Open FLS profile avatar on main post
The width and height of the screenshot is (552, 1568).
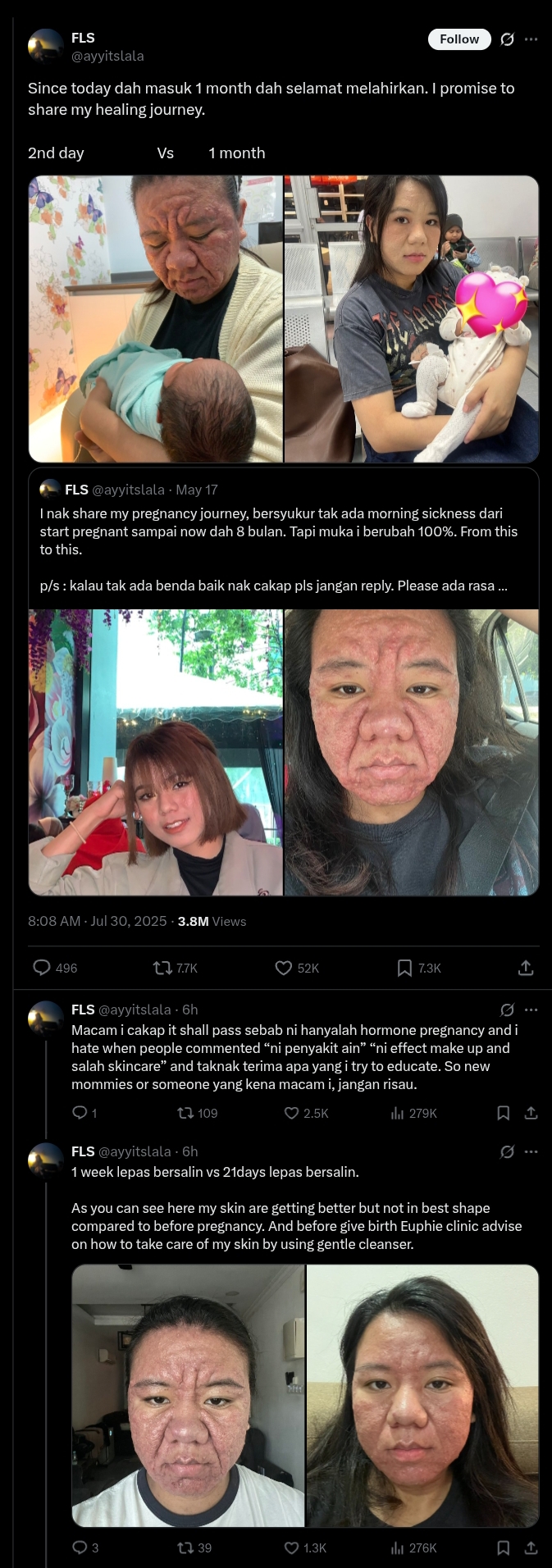(46, 47)
